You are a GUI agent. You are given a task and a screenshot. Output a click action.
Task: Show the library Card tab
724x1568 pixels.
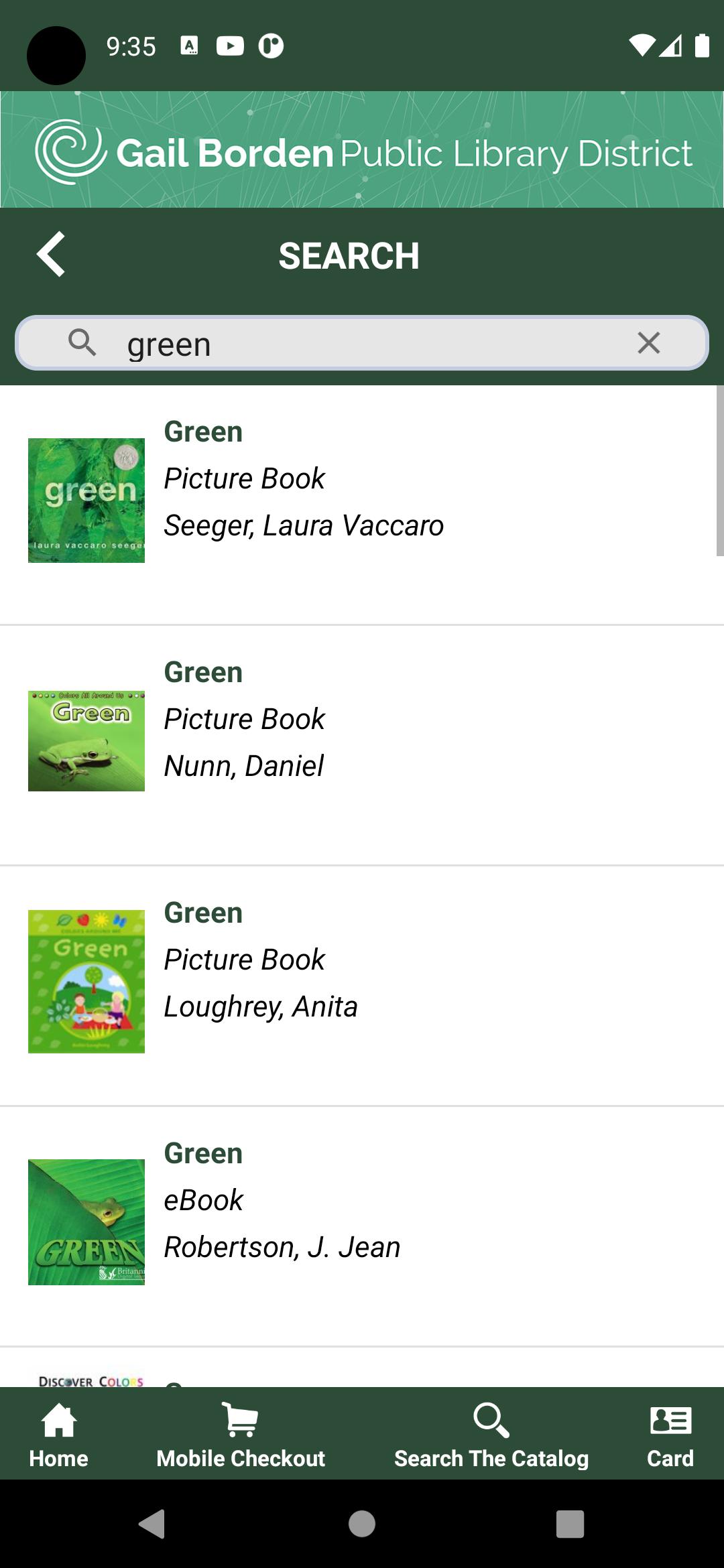[x=670, y=1434]
